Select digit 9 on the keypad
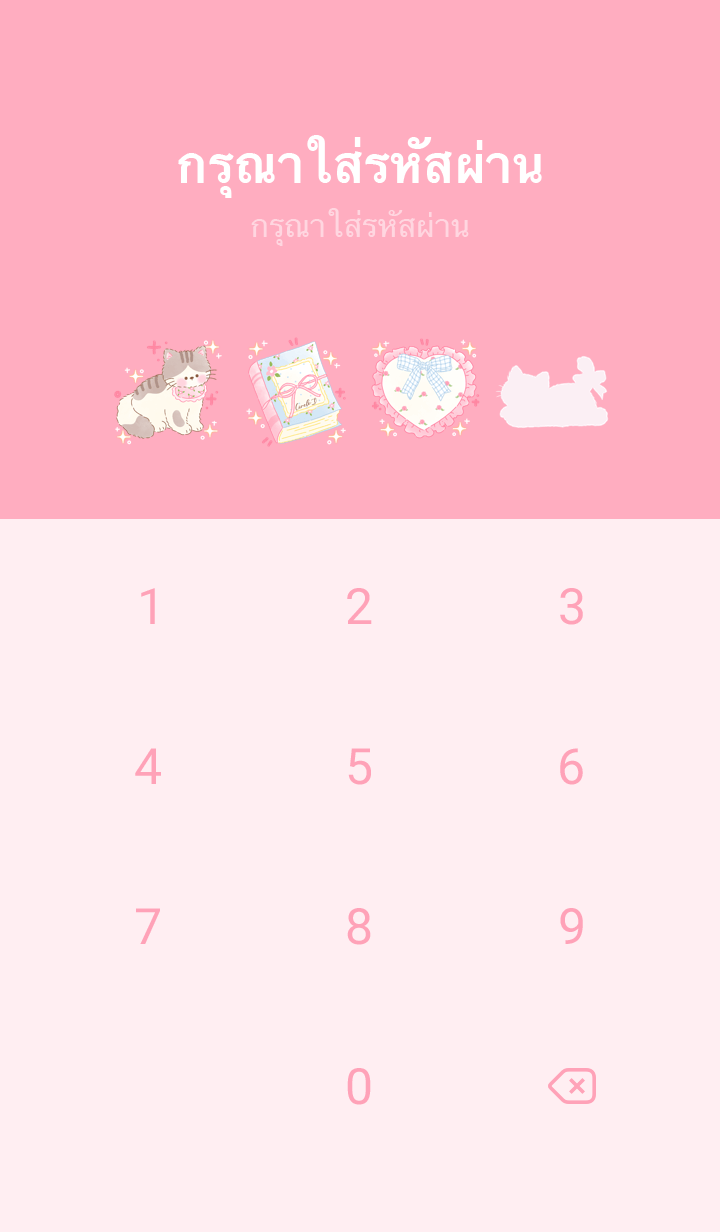 pyautogui.click(x=571, y=927)
